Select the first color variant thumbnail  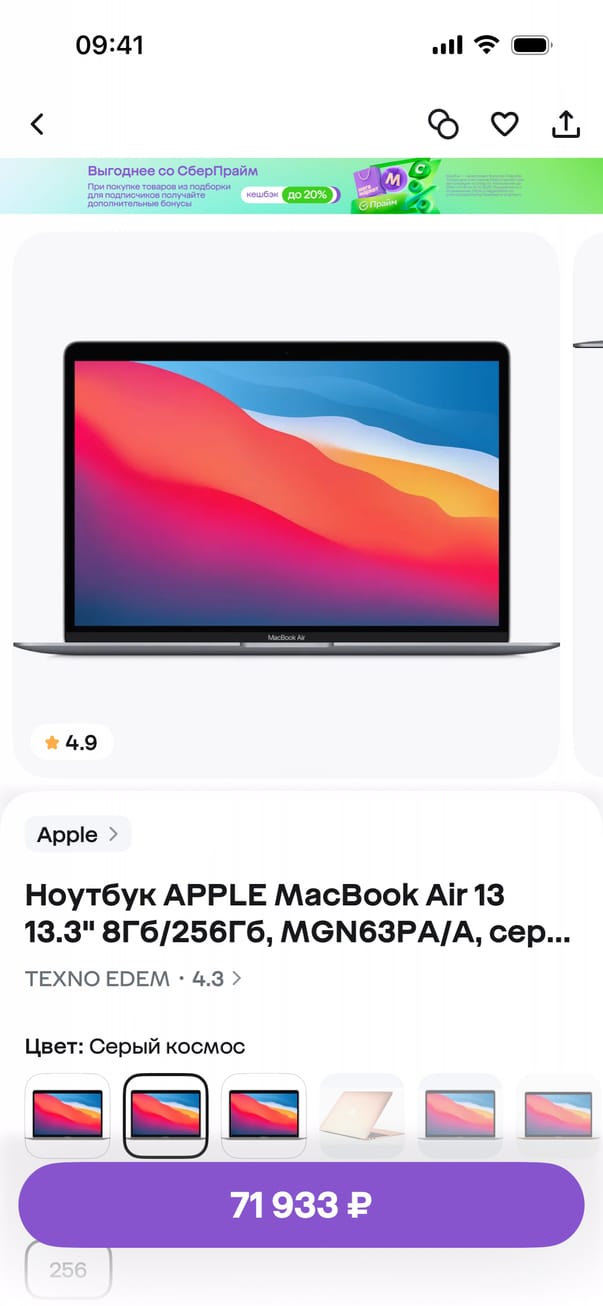67,1115
